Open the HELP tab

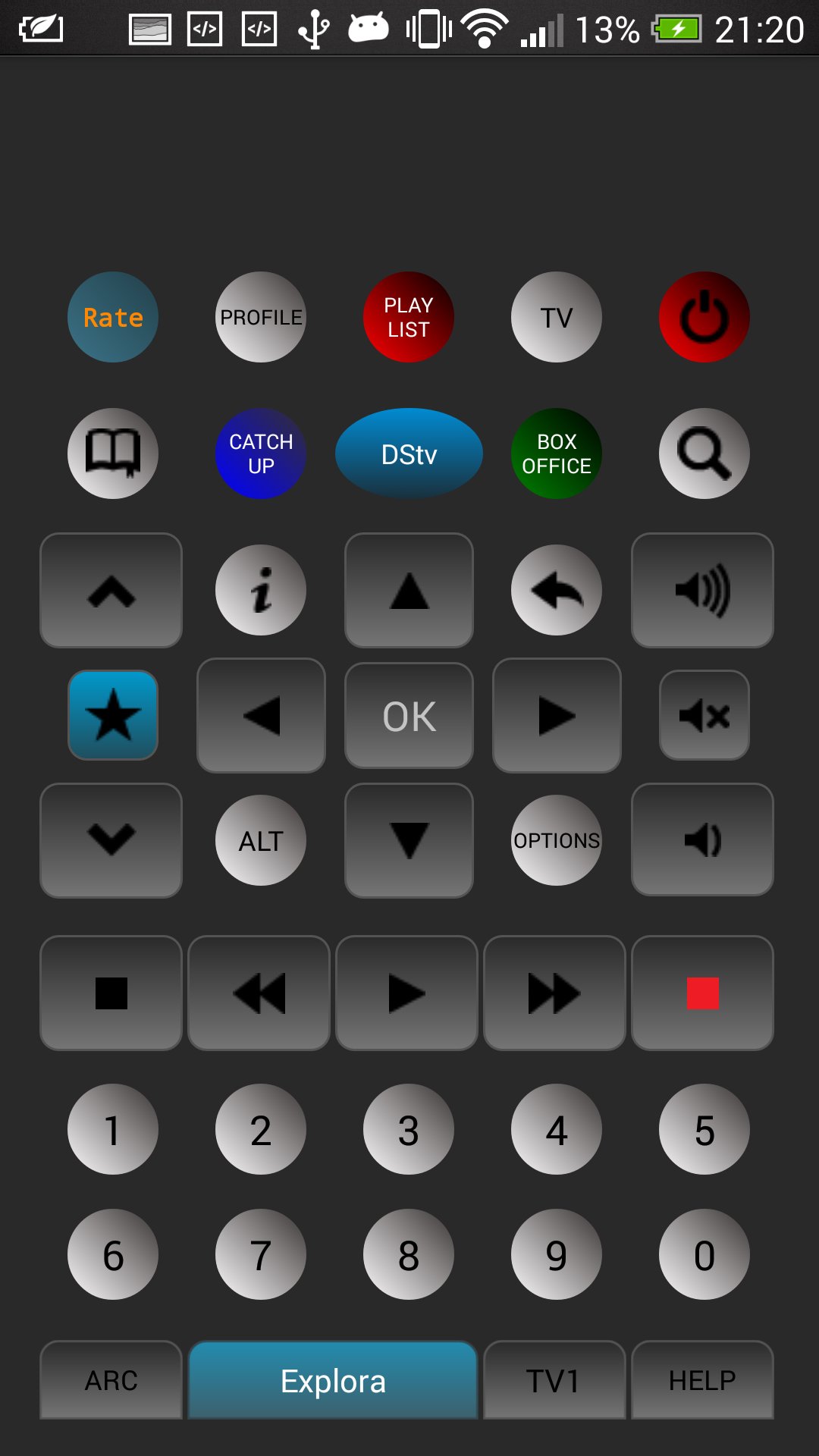coord(702,1380)
